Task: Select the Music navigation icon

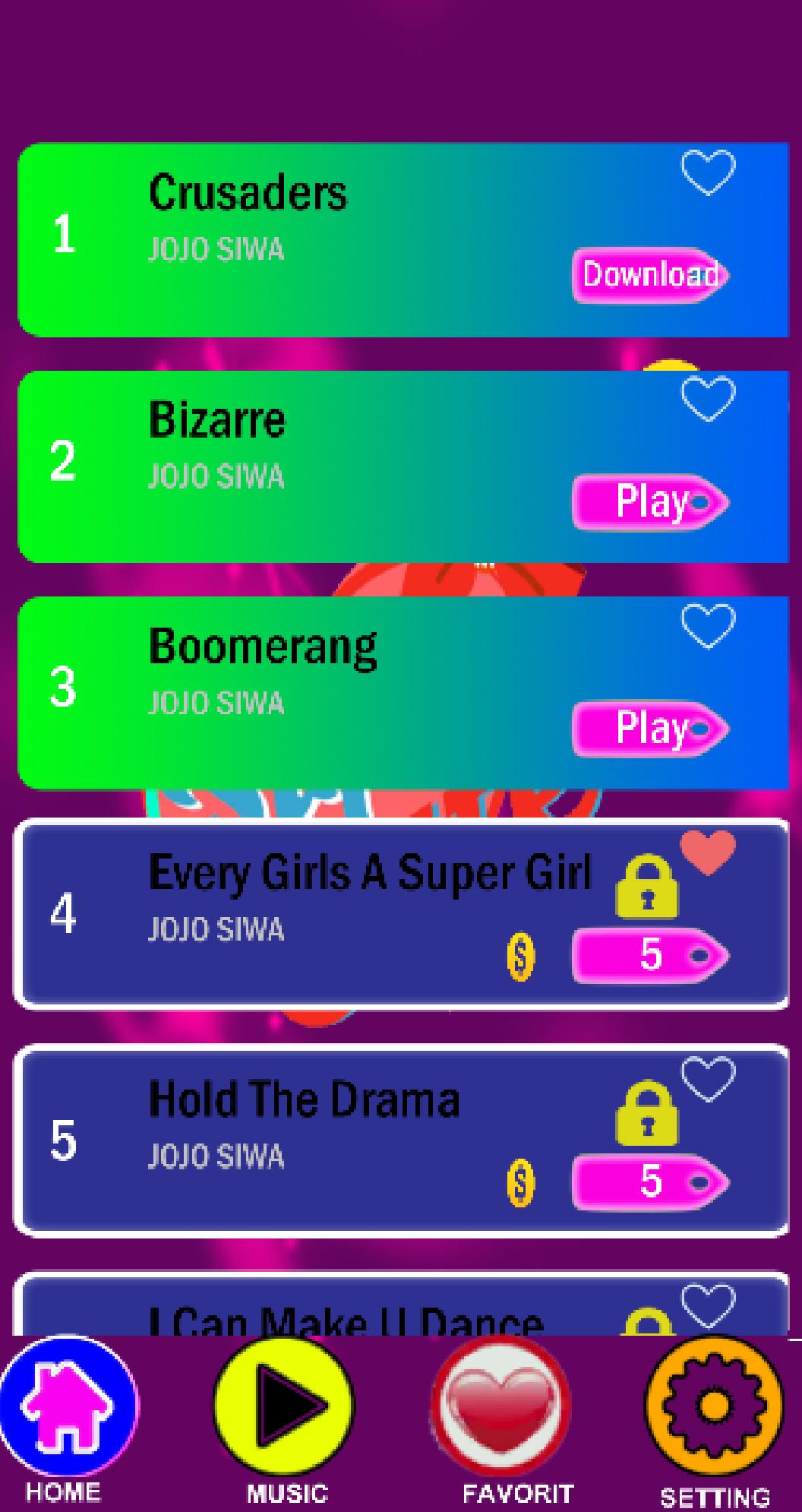Action: tap(285, 1409)
